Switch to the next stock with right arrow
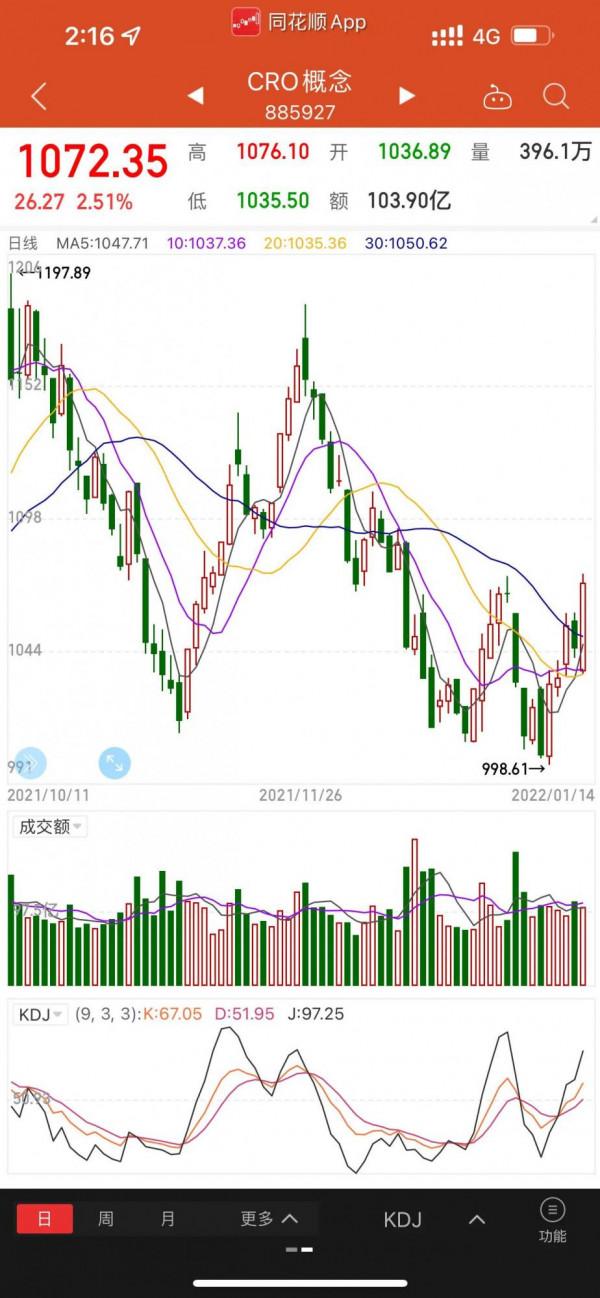This screenshot has height=1298, width=600. point(406,96)
